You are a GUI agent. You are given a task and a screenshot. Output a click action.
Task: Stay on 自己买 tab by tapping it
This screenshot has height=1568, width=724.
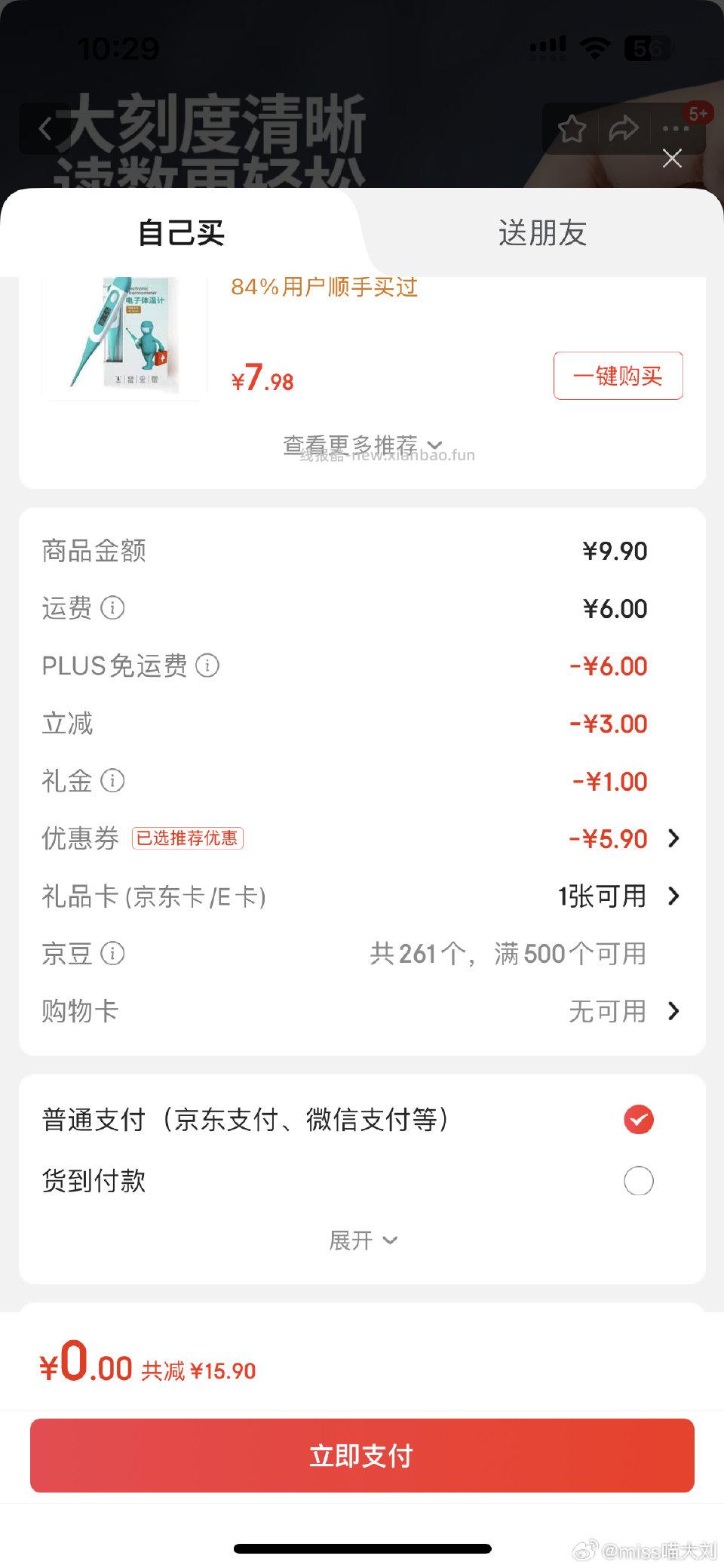[179, 234]
